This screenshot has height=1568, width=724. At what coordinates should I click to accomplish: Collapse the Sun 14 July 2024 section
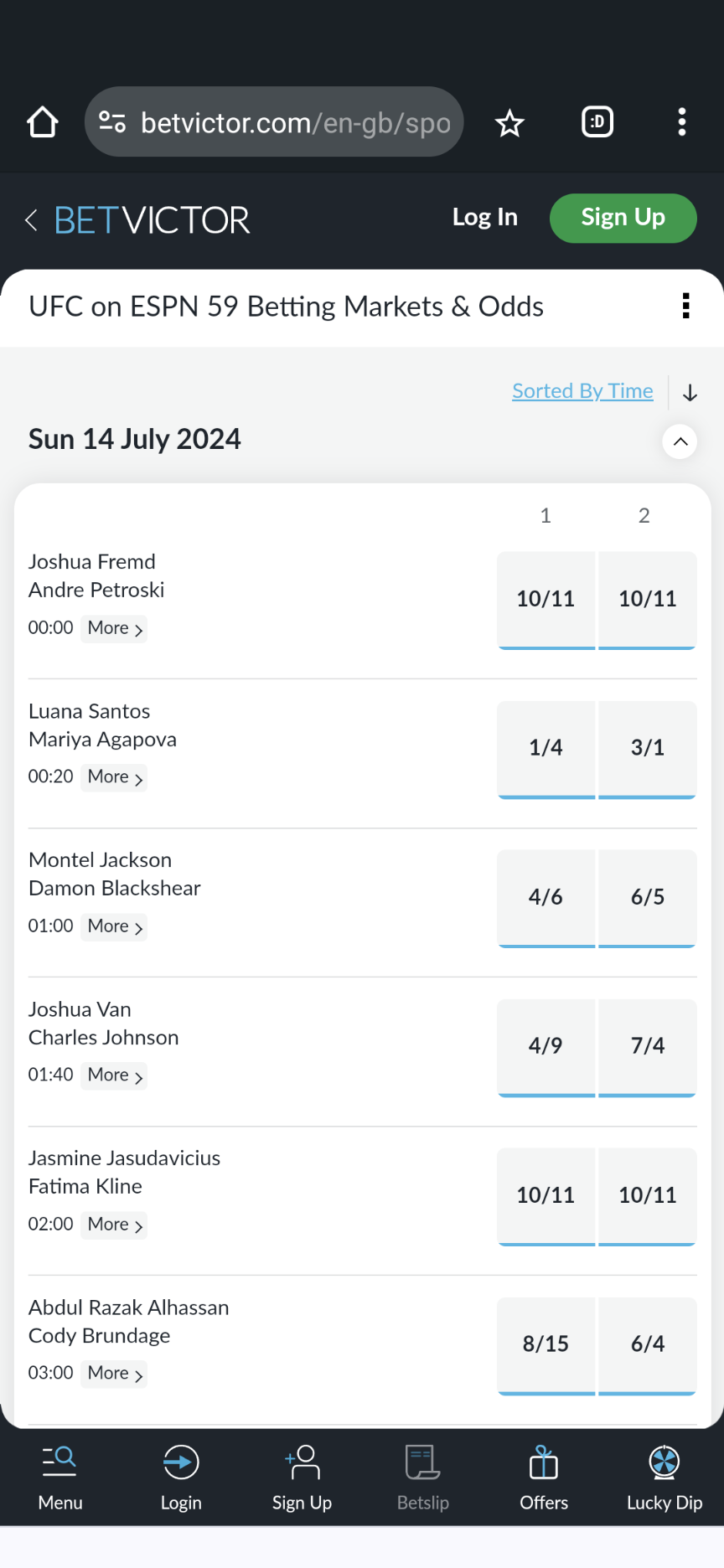click(x=680, y=441)
